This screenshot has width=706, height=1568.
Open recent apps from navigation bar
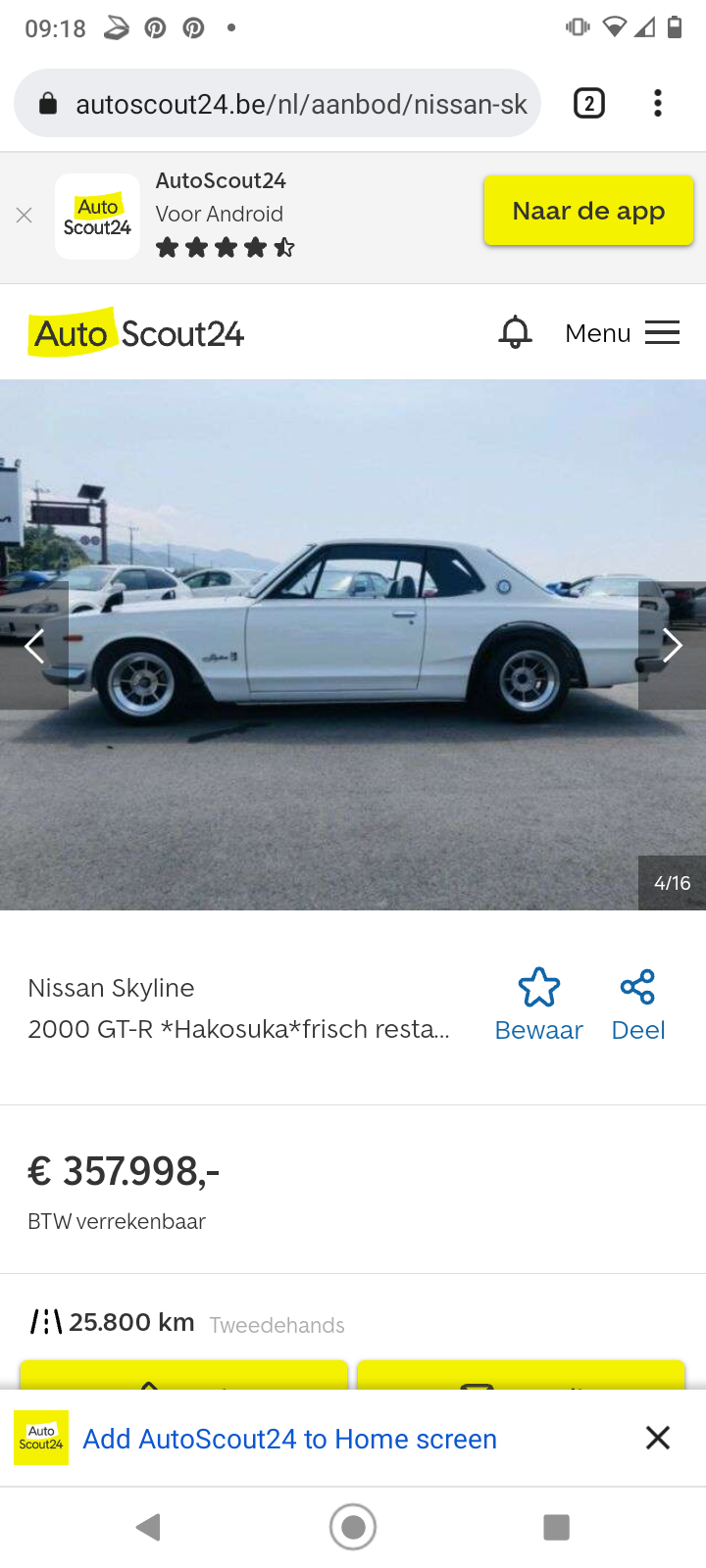[x=556, y=1527]
